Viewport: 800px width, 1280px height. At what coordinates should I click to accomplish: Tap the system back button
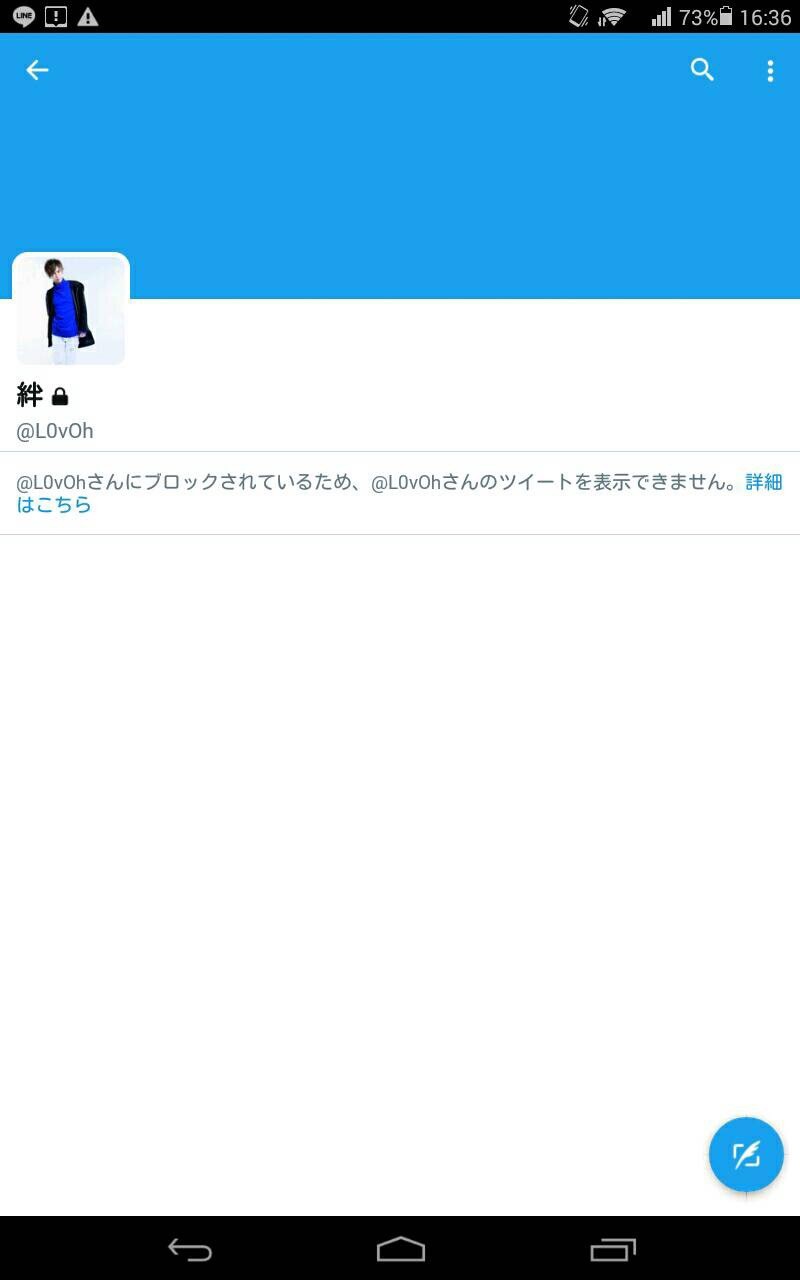point(190,1249)
